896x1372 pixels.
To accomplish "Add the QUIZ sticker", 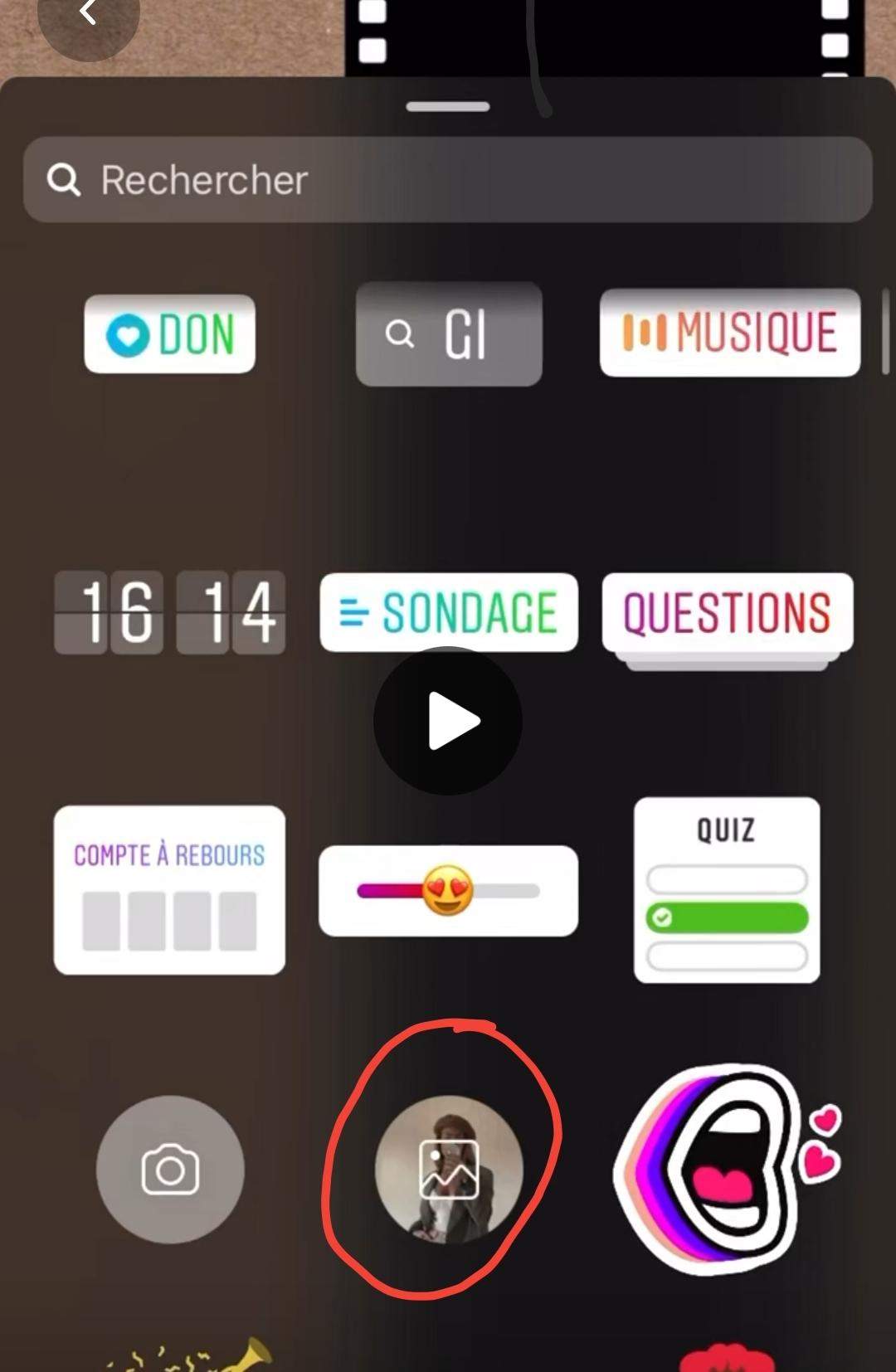I will pyautogui.click(x=727, y=890).
